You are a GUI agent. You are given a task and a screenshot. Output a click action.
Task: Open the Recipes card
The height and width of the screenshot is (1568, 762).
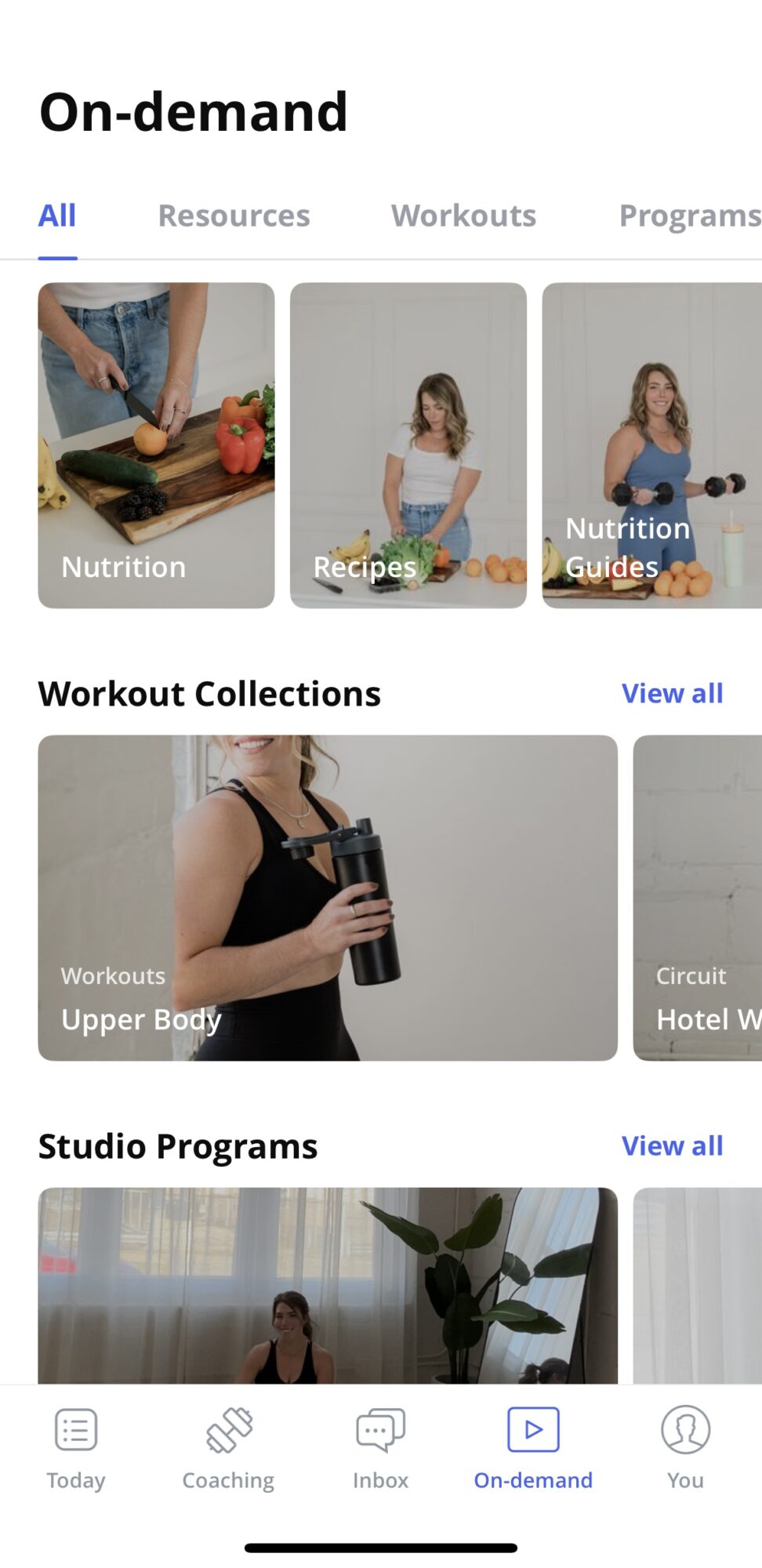pyautogui.click(x=408, y=445)
